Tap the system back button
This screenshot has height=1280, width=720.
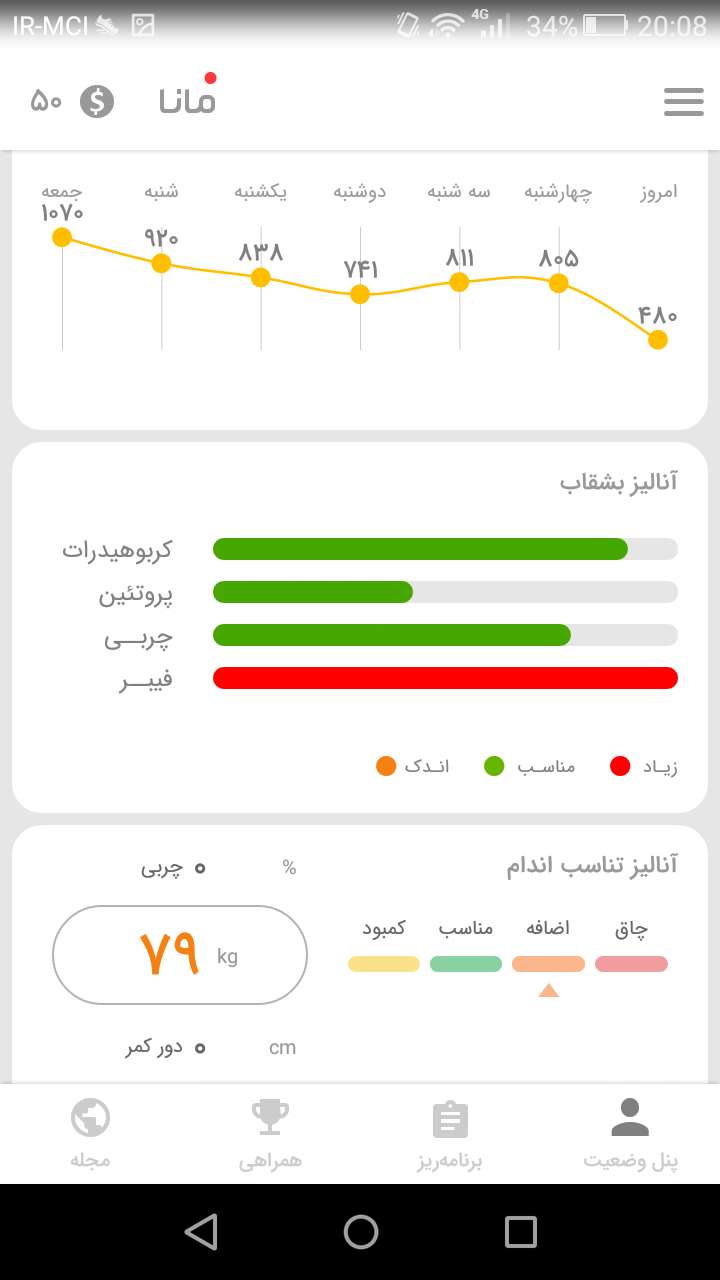[201, 1232]
